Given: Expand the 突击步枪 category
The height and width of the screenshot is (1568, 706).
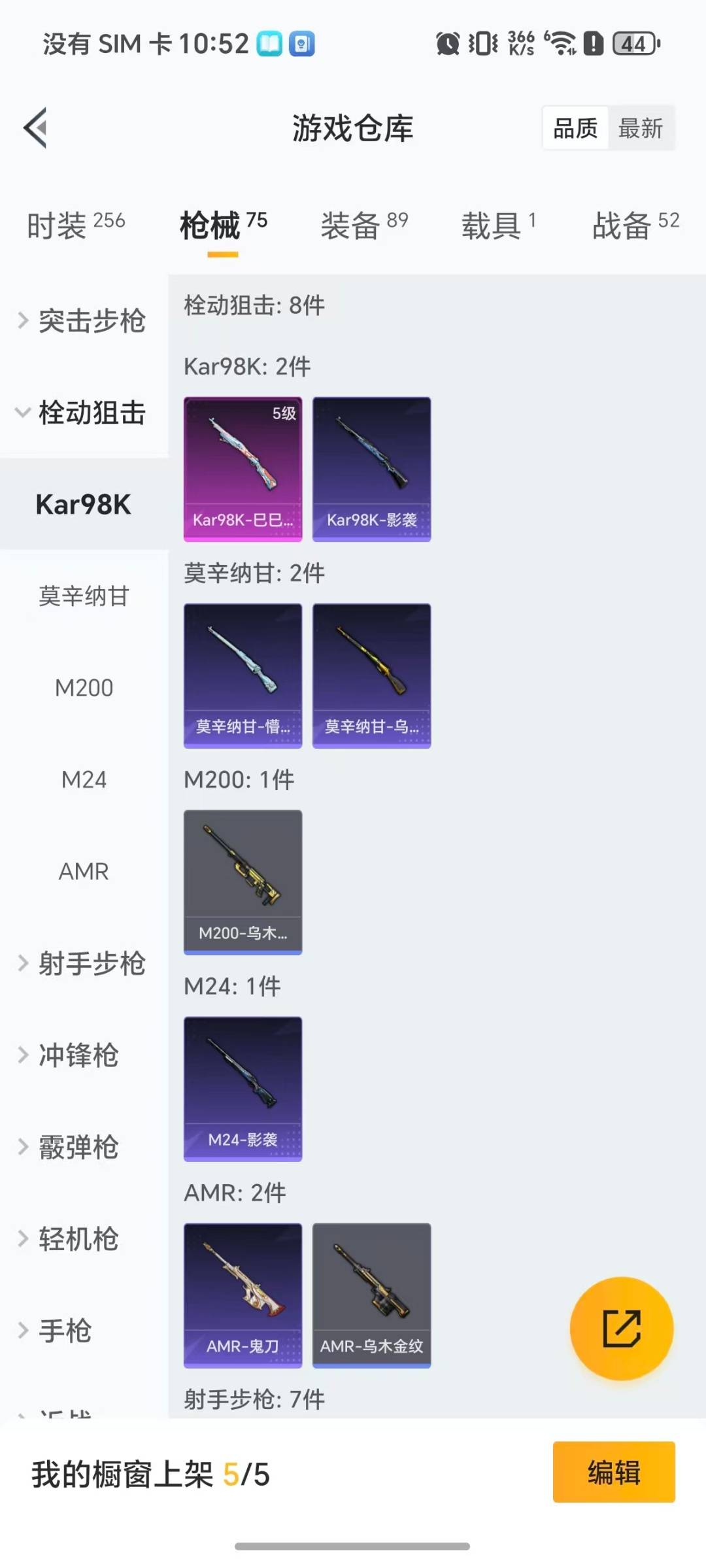Looking at the screenshot, I should coord(84,321).
